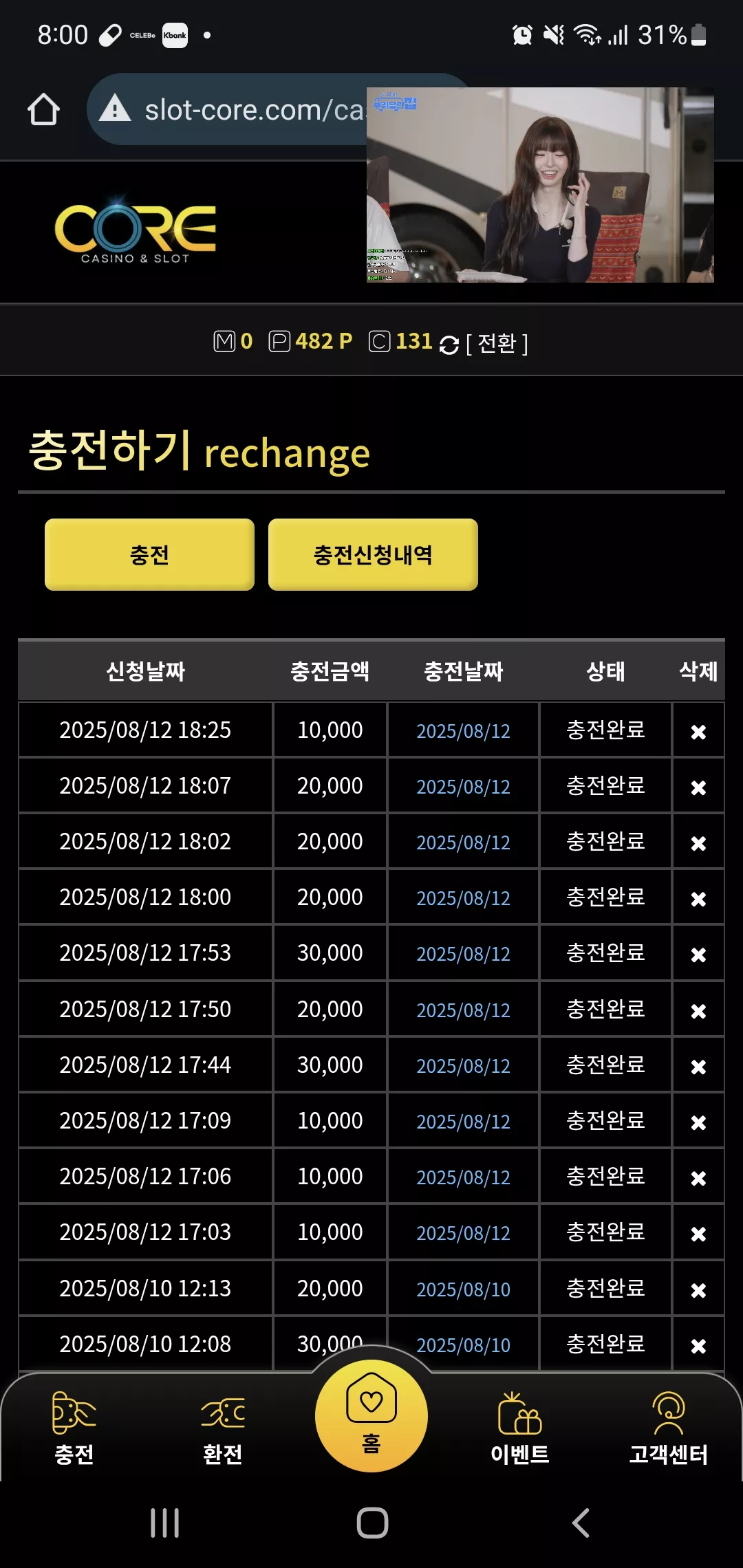Switch to the 환전 bottom tab
This screenshot has width=743, height=1568.
pyautogui.click(x=223, y=1428)
